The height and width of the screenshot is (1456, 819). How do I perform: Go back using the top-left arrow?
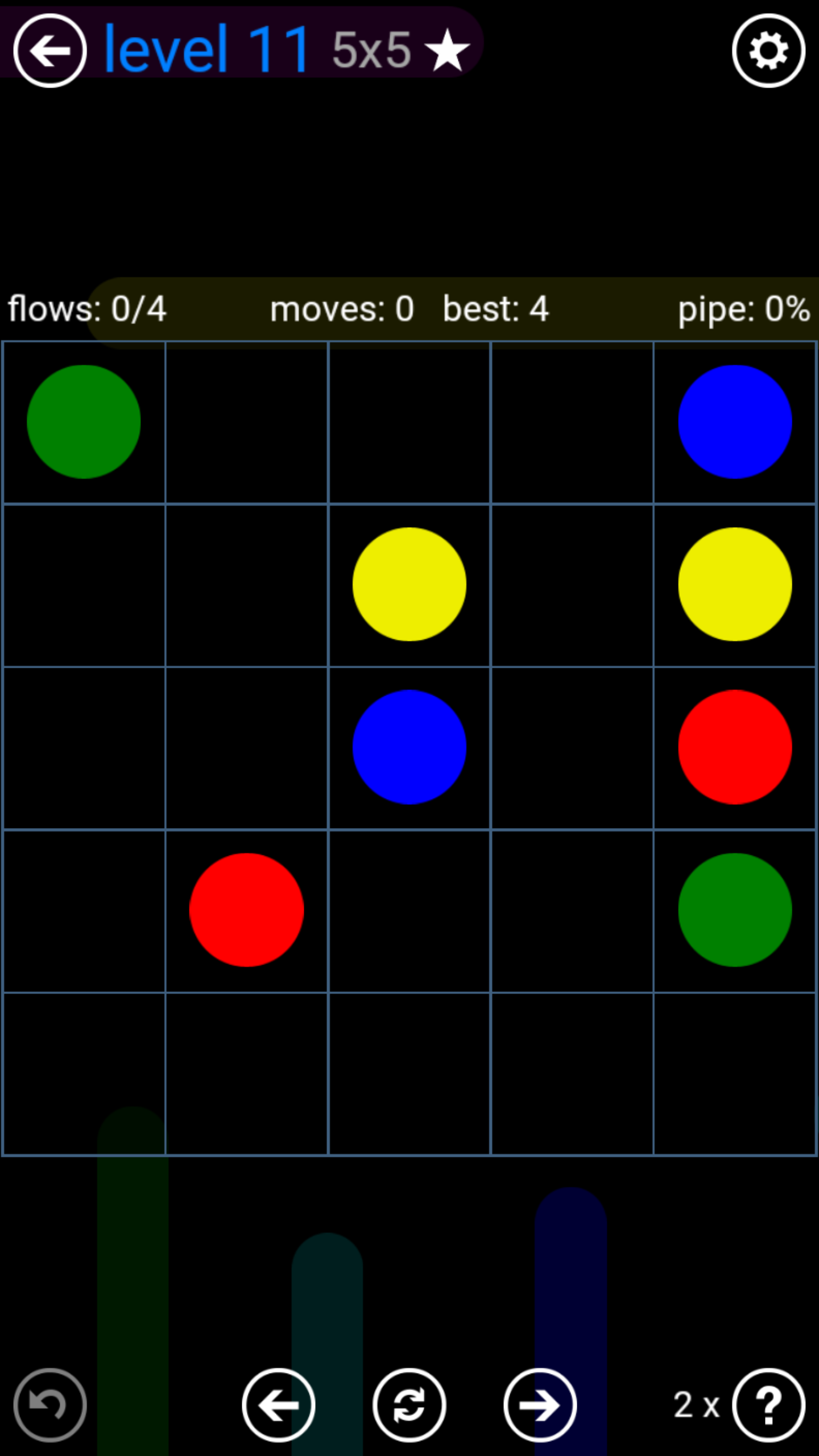(x=49, y=51)
